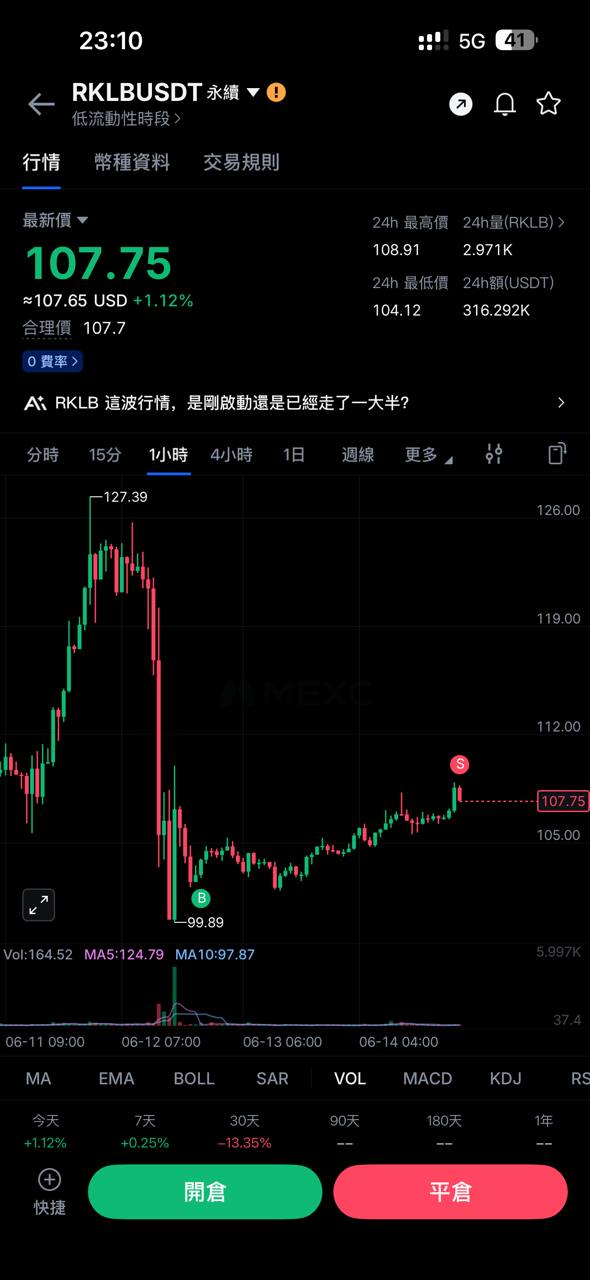Select the BOLL indicator
Screen dimensions: 590x1280
pyautogui.click(x=194, y=1079)
